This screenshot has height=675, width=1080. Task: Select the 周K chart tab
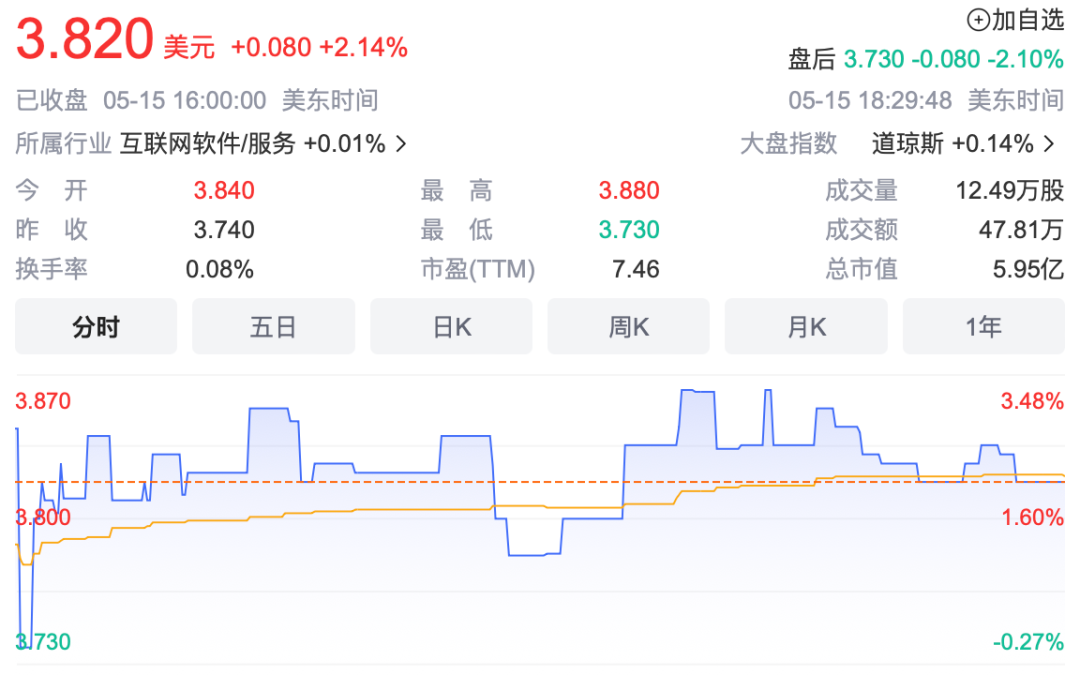(x=629, y=327)
